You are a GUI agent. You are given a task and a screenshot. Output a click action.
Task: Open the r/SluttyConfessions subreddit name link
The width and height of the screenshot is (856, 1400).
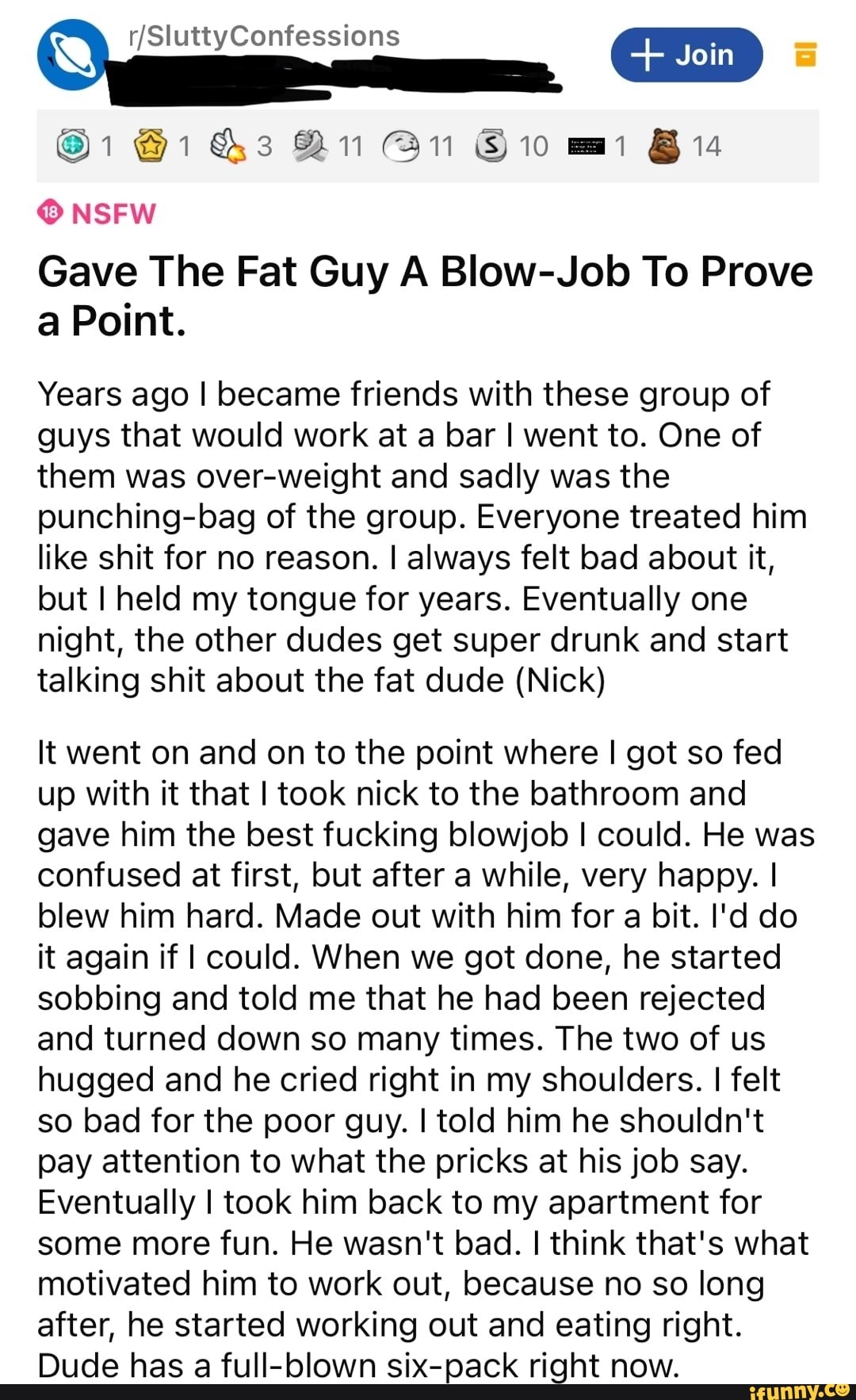click(x=263, y=36)
